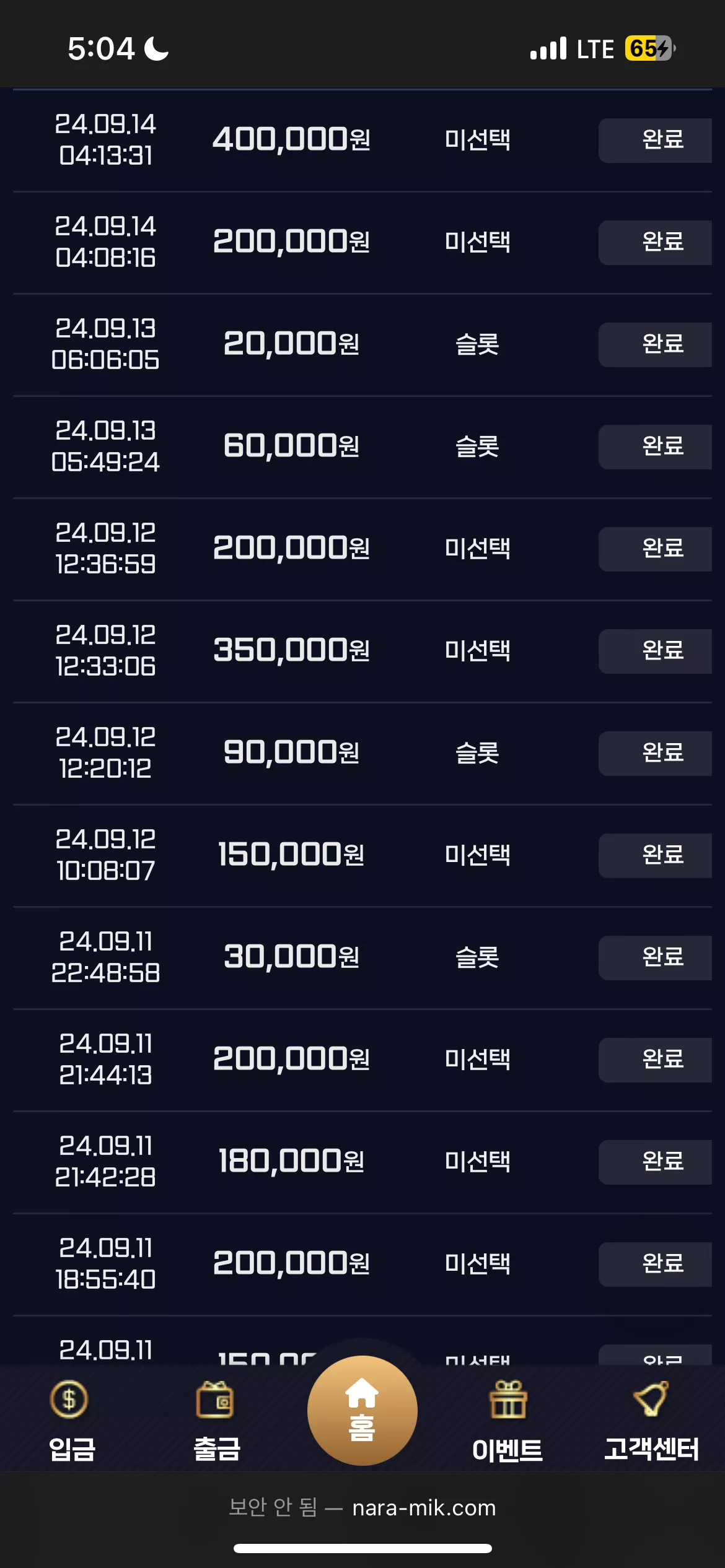Tap 완료 on the 90,000원 row

point(655,754)
